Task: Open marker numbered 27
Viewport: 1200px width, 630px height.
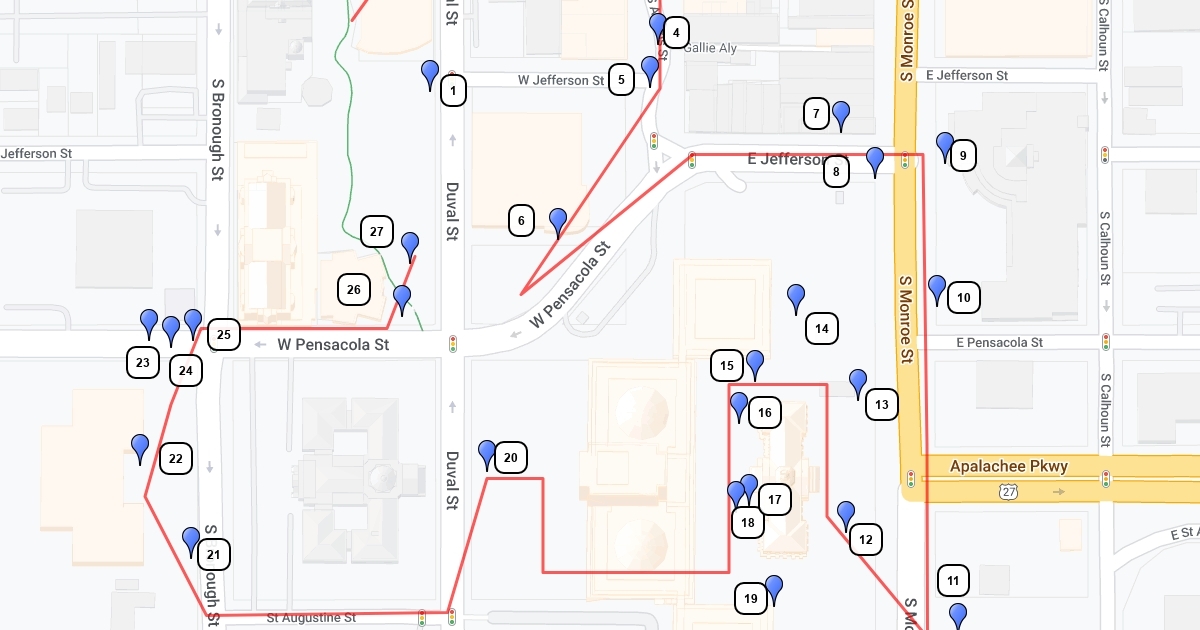Action: pyautogui.click(x=410, y=245)
